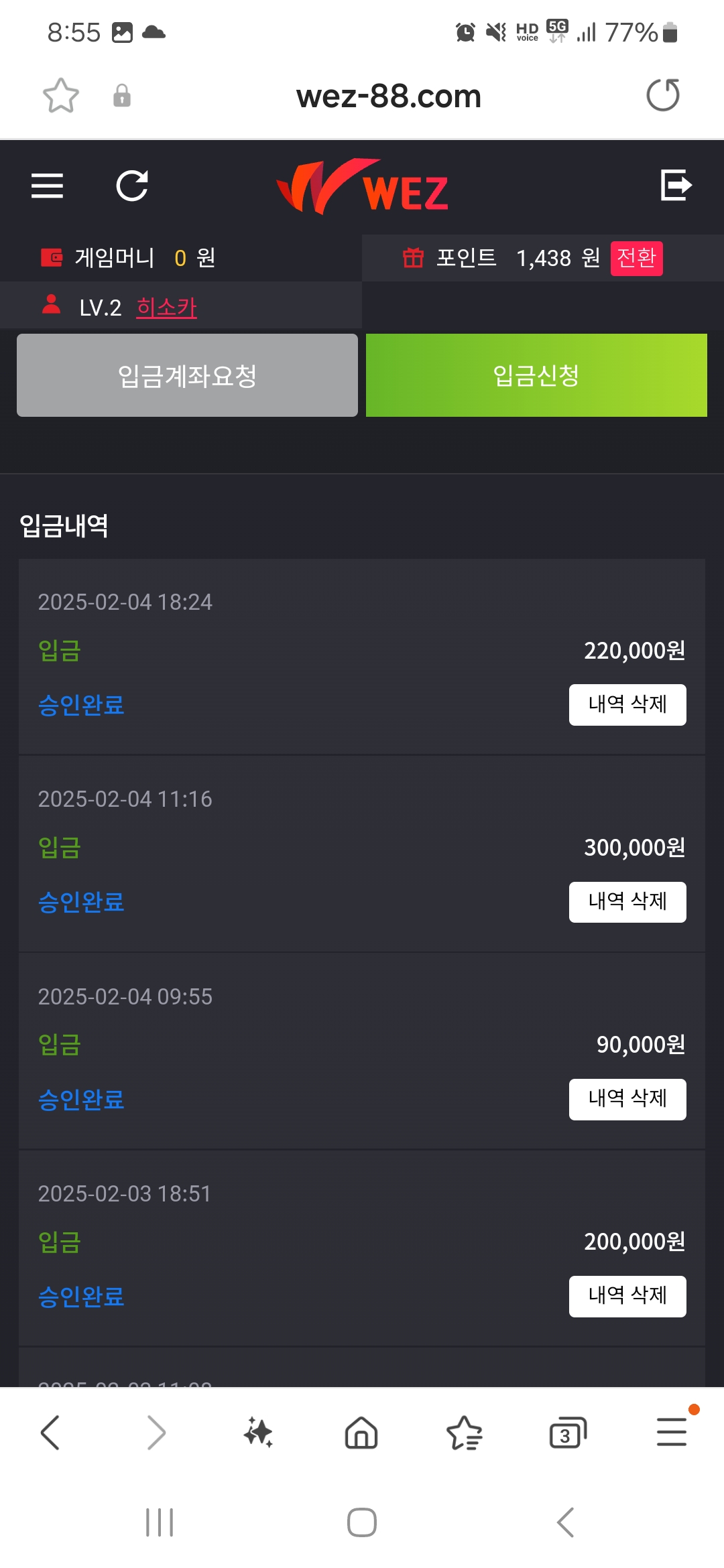Tap the 입금계좌요청 button
Image resolution: width=724 pixels, height=1568 pixels.
(x=187, y=375)
